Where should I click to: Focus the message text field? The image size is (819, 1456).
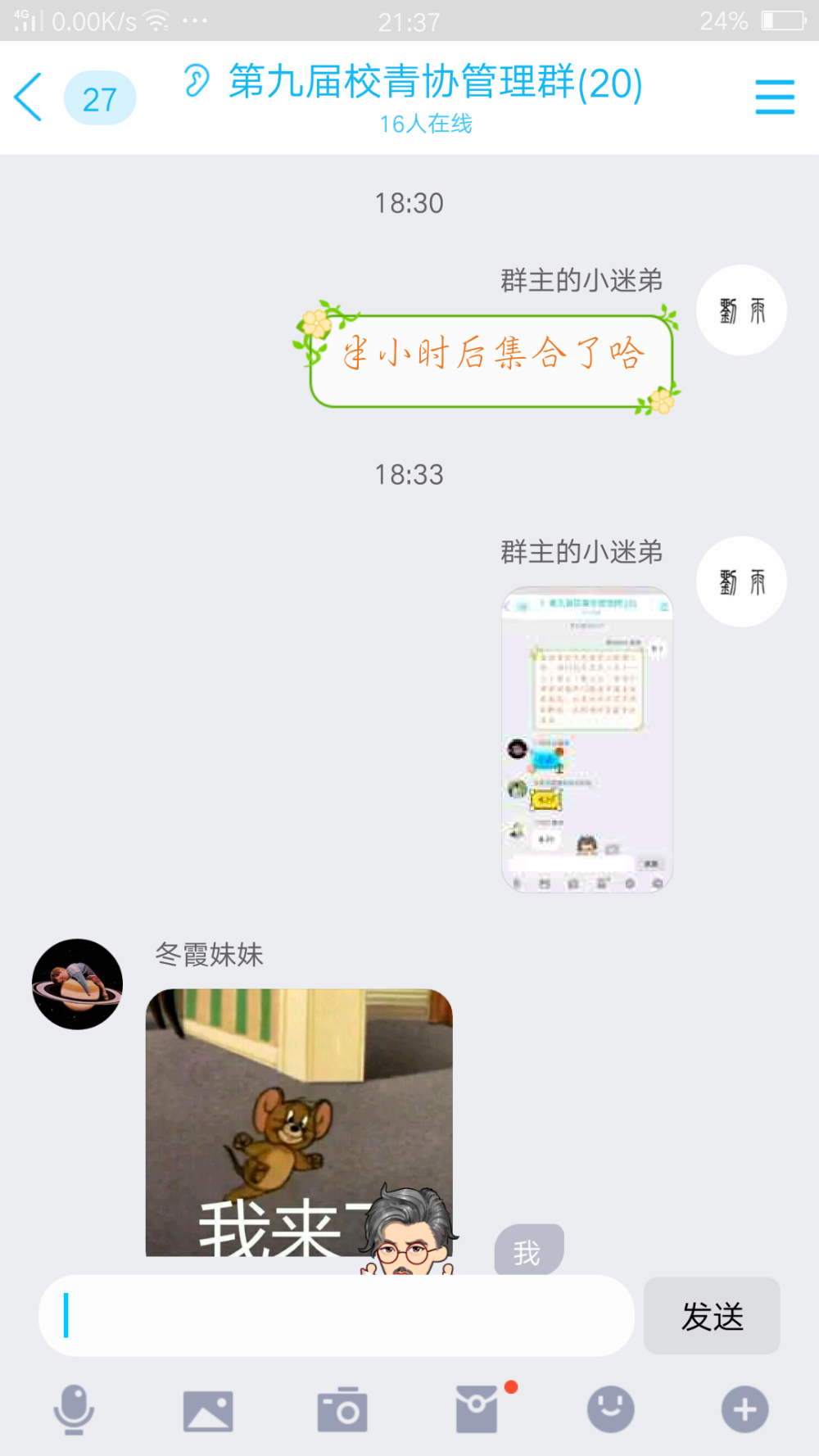(337, 1315)
